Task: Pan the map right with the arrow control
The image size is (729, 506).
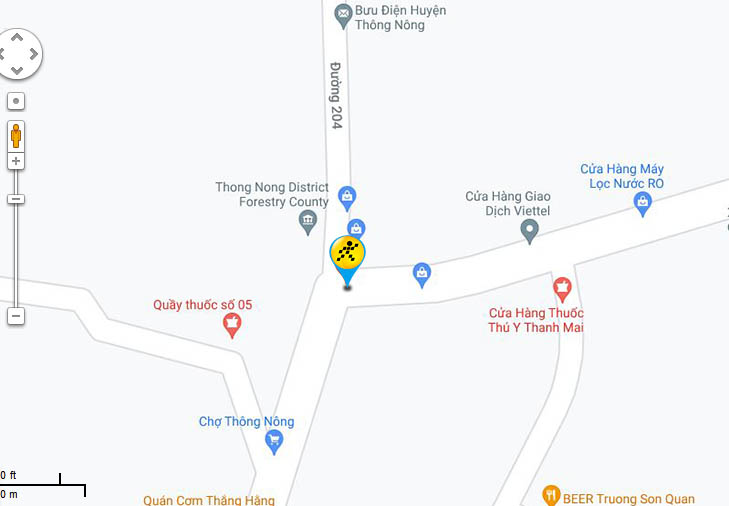Action: coord(34,54)
